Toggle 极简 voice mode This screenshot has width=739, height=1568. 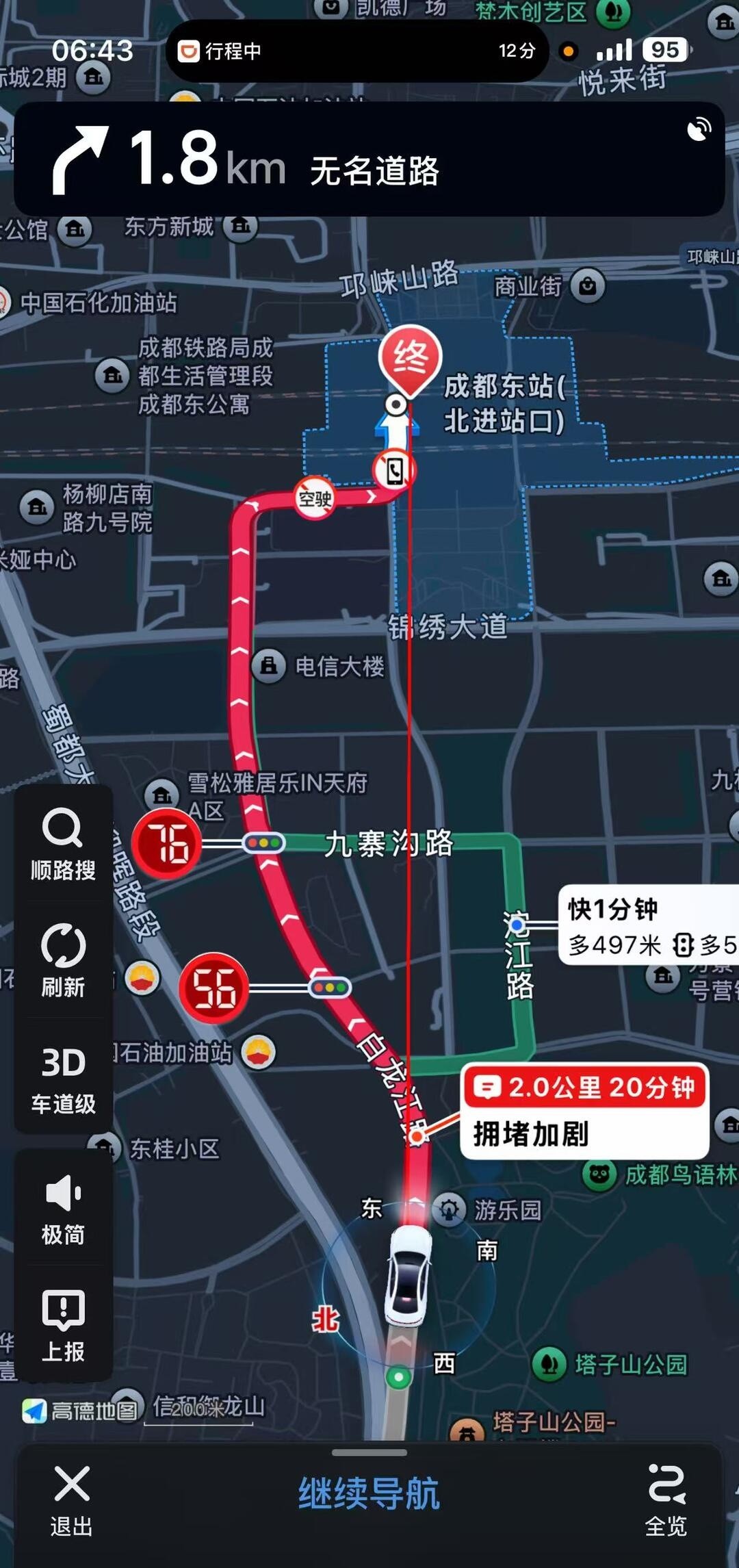pyautogui.click(x=63, y=1209)
